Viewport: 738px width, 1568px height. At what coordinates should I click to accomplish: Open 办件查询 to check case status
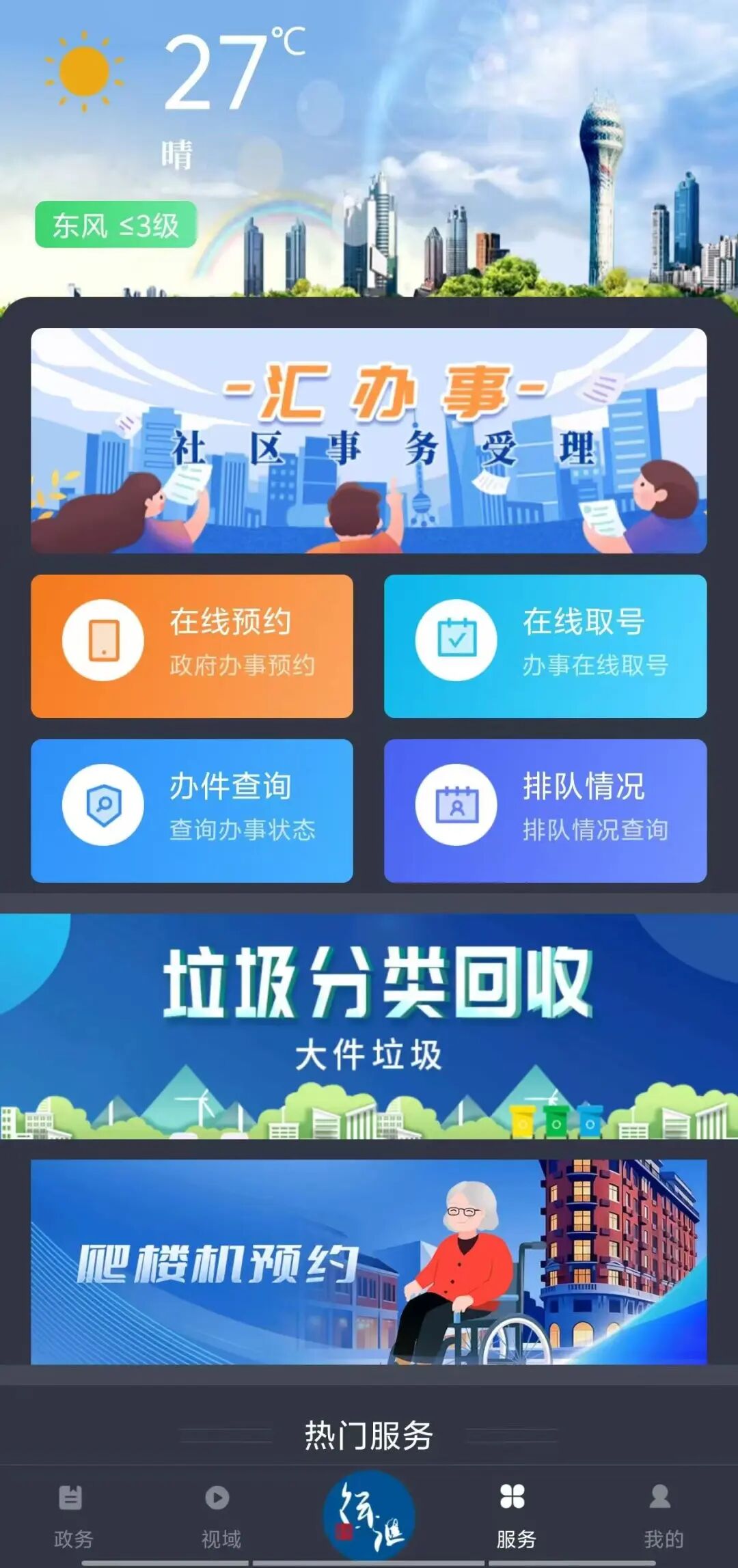point(192,810)
